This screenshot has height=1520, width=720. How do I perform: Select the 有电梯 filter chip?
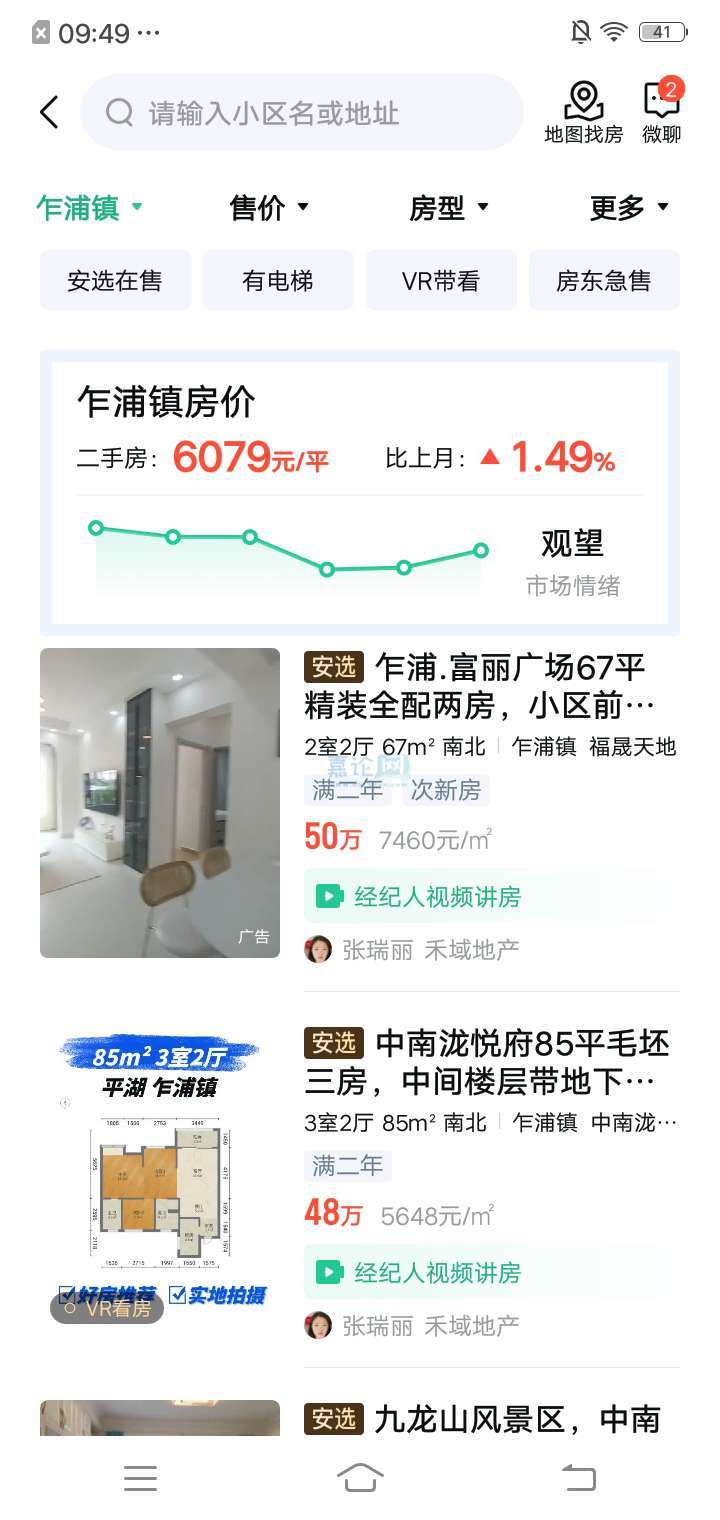[x=278, y=281]
